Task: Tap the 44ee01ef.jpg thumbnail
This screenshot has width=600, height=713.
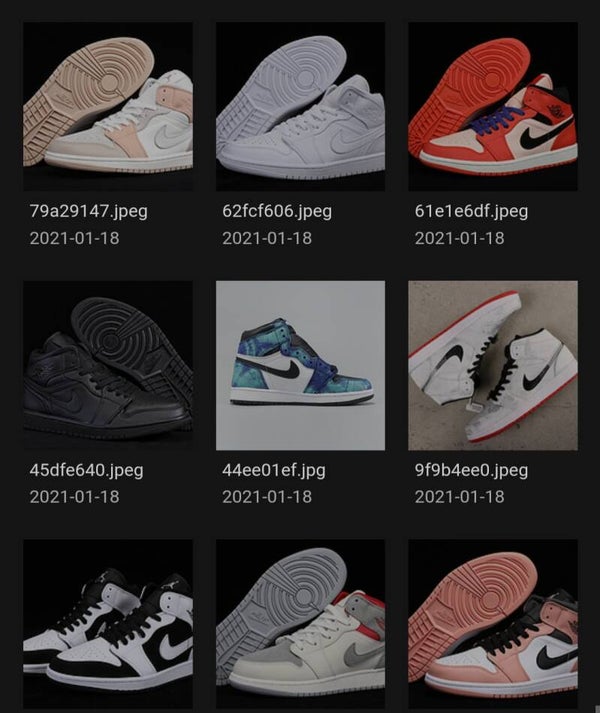Action: coord(300,365)
